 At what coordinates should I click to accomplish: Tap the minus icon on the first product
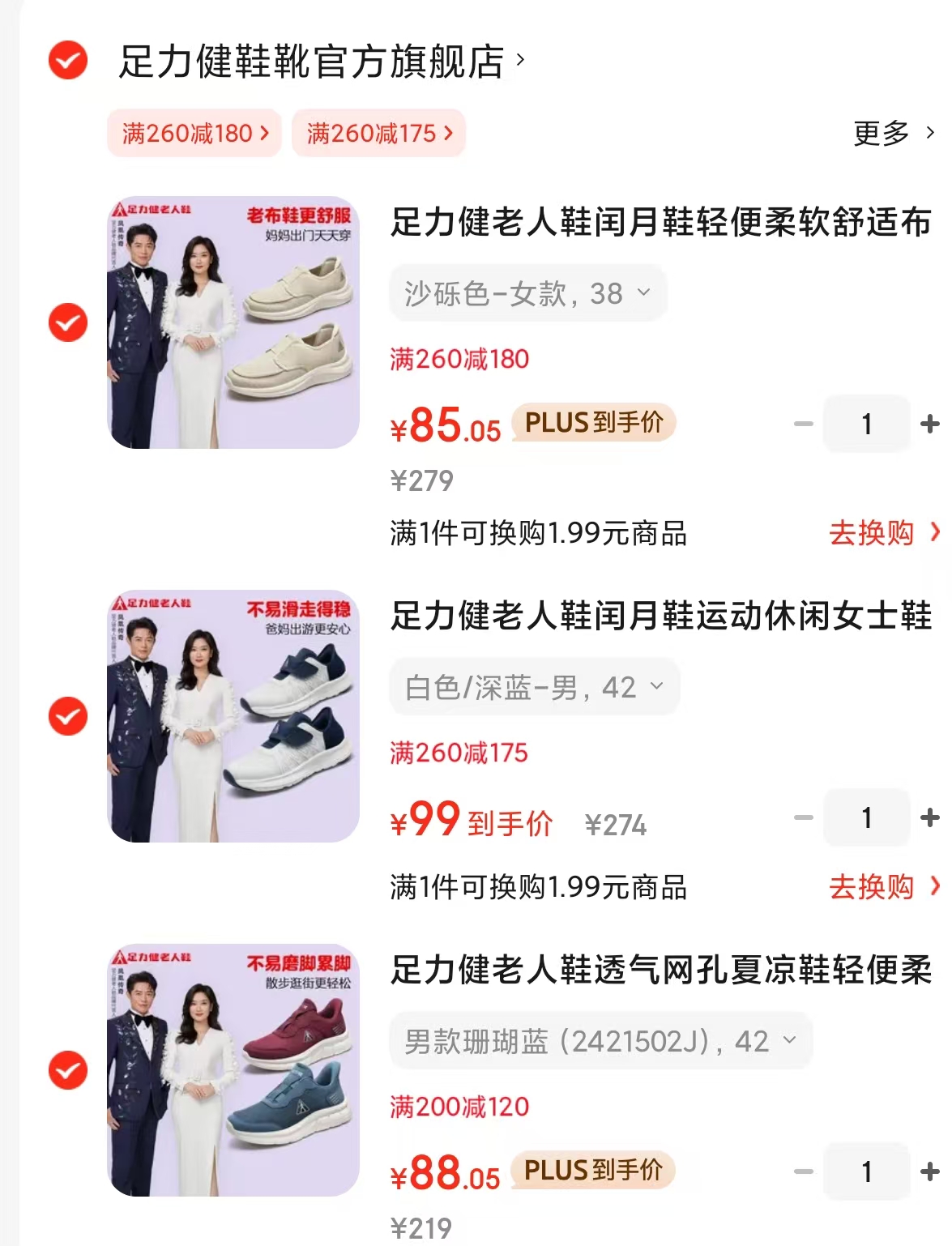[x=803, y=423]
